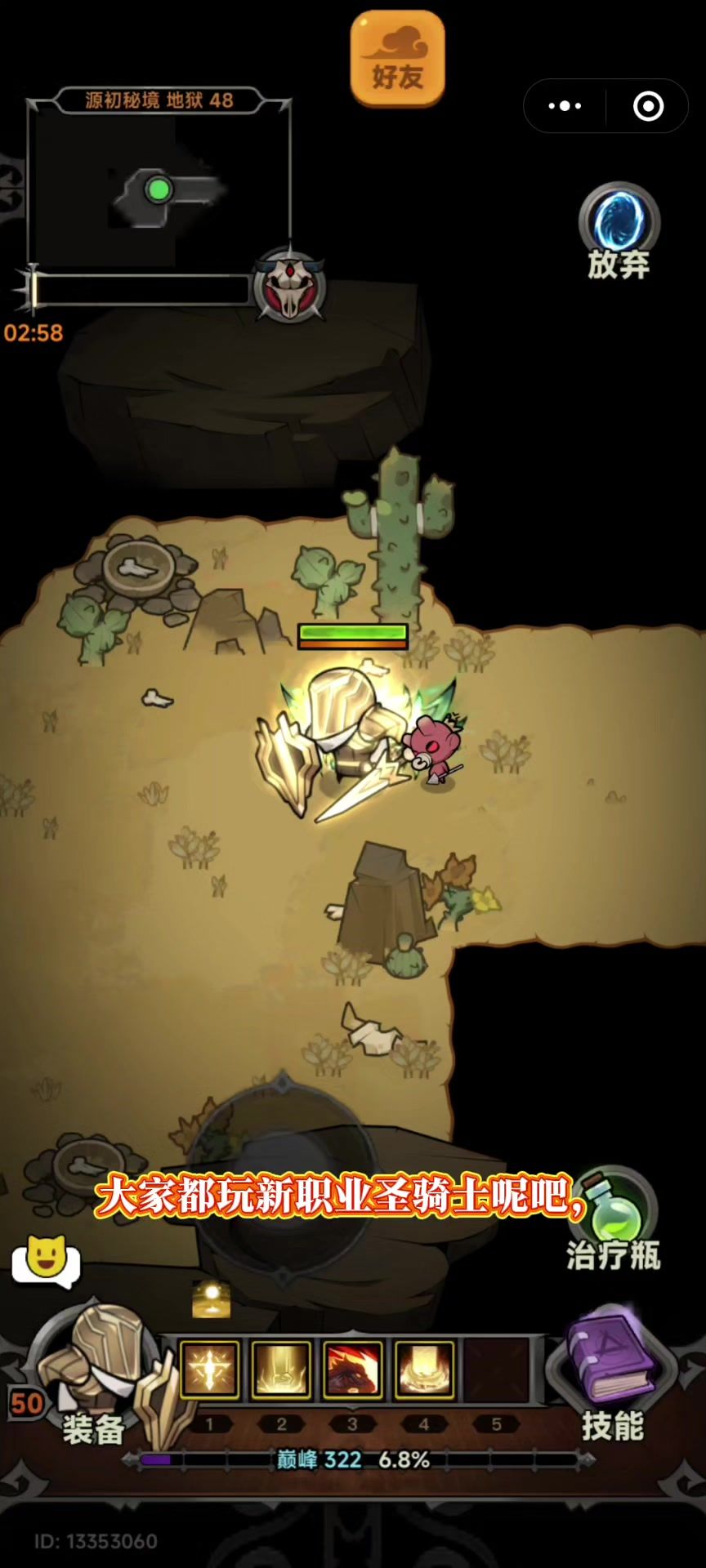Open the 好友 friends button
The width and height of the screenshot is (706, 1568).
click(x=398, y=59)
